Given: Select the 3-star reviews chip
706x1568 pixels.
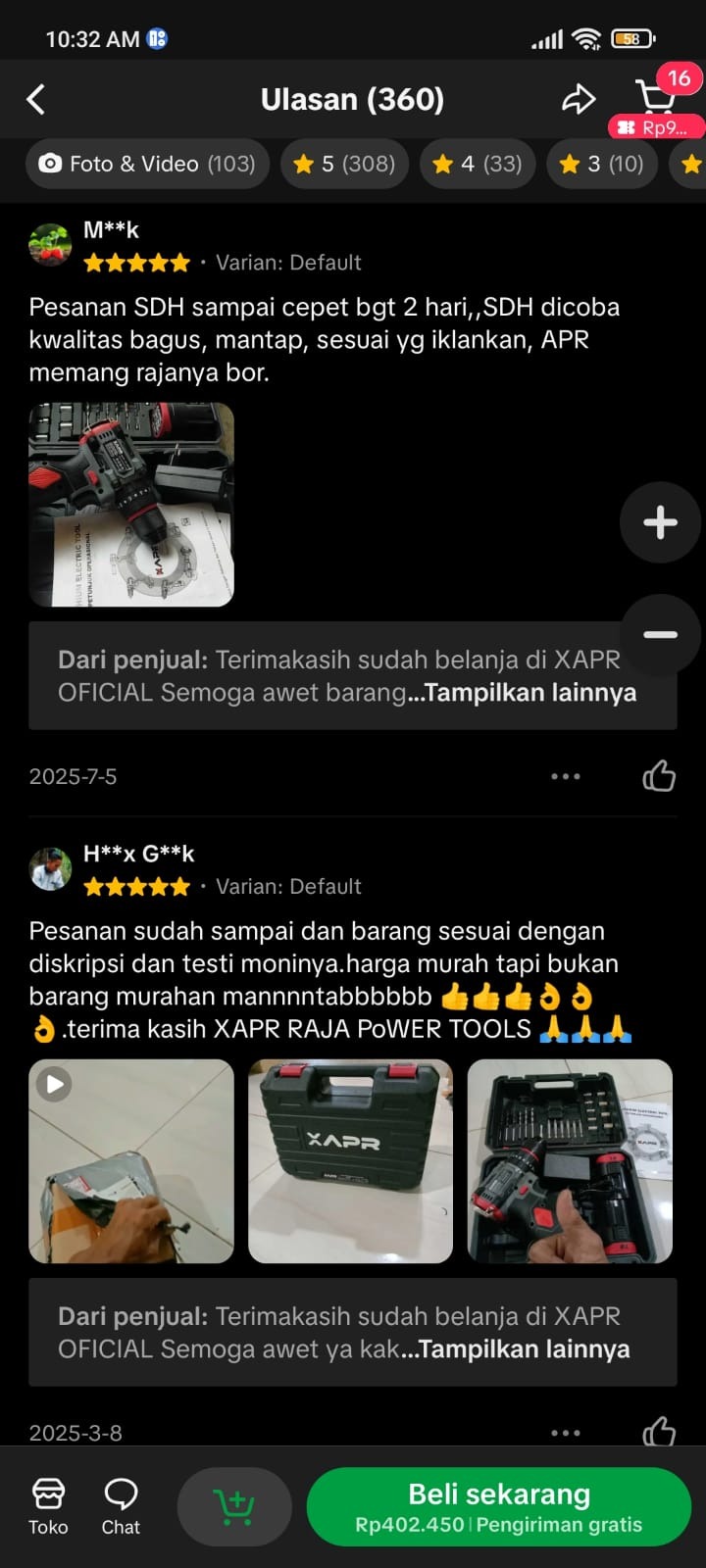Looking at the screenshot, I should [x=602, y=164].
